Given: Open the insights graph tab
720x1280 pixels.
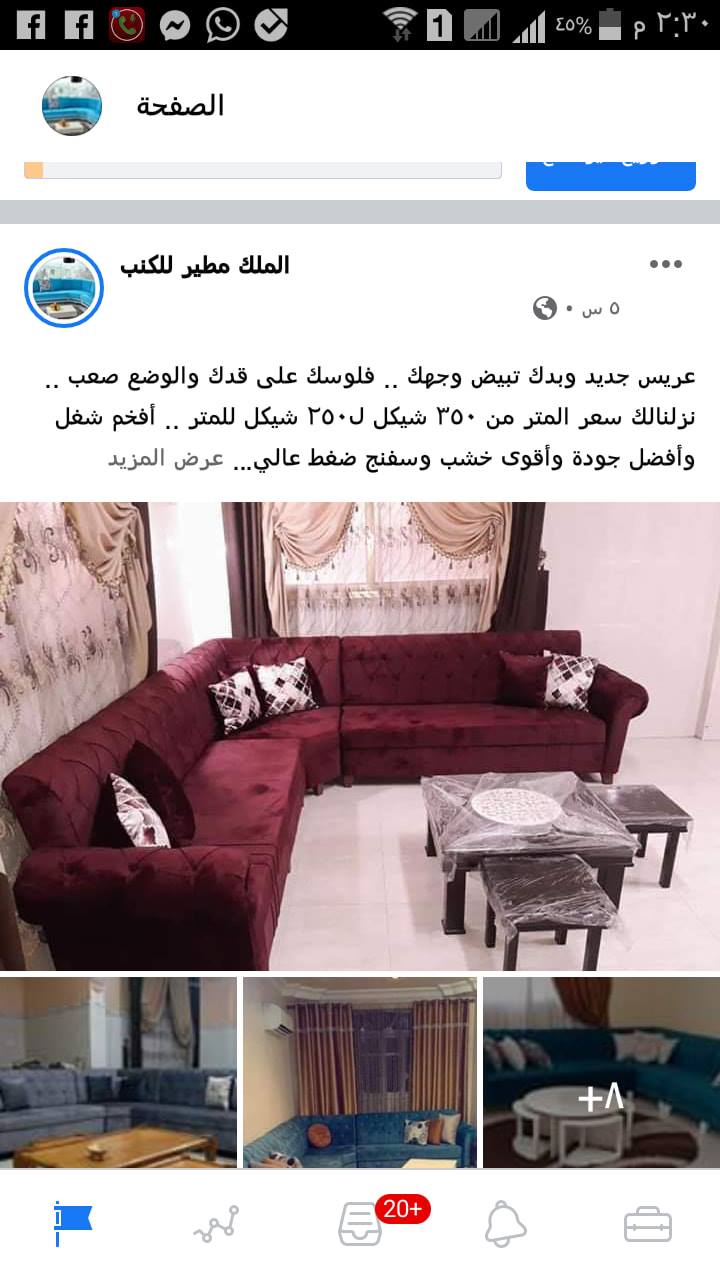Looking at the screenshot, I should pos(216,1224).
